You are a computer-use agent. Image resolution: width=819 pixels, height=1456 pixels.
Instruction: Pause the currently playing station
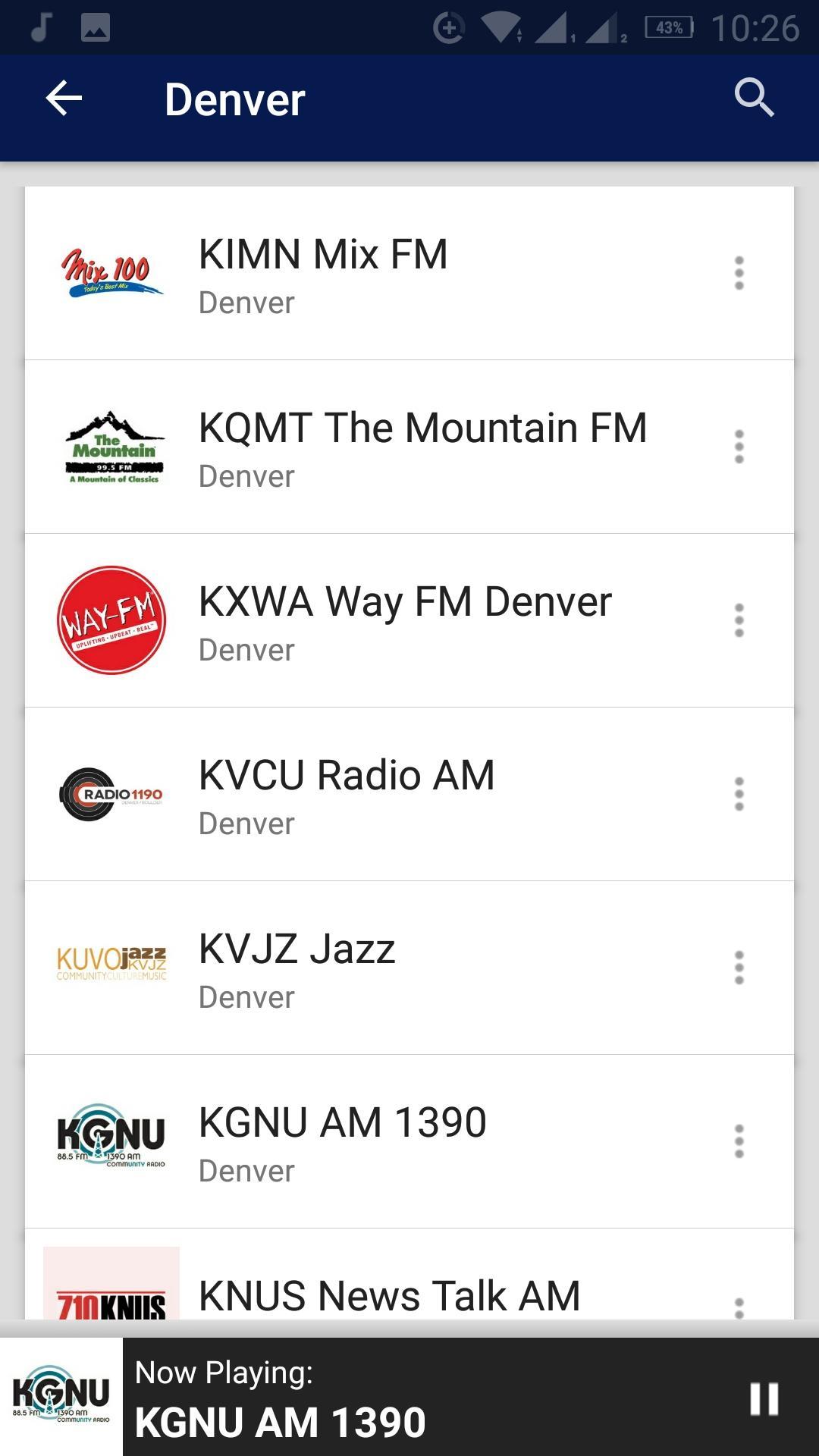pos(764,1399)
